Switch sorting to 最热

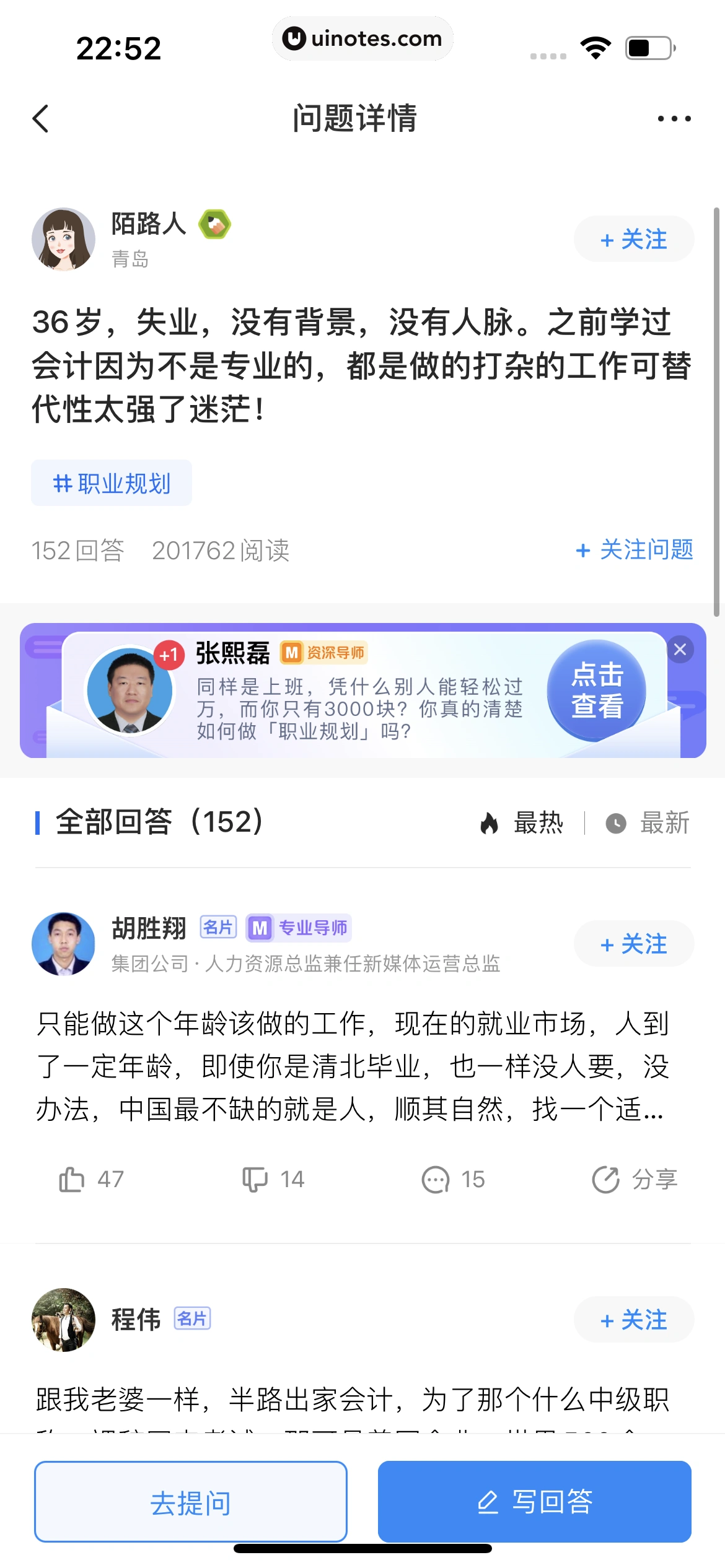coord(537,822)
